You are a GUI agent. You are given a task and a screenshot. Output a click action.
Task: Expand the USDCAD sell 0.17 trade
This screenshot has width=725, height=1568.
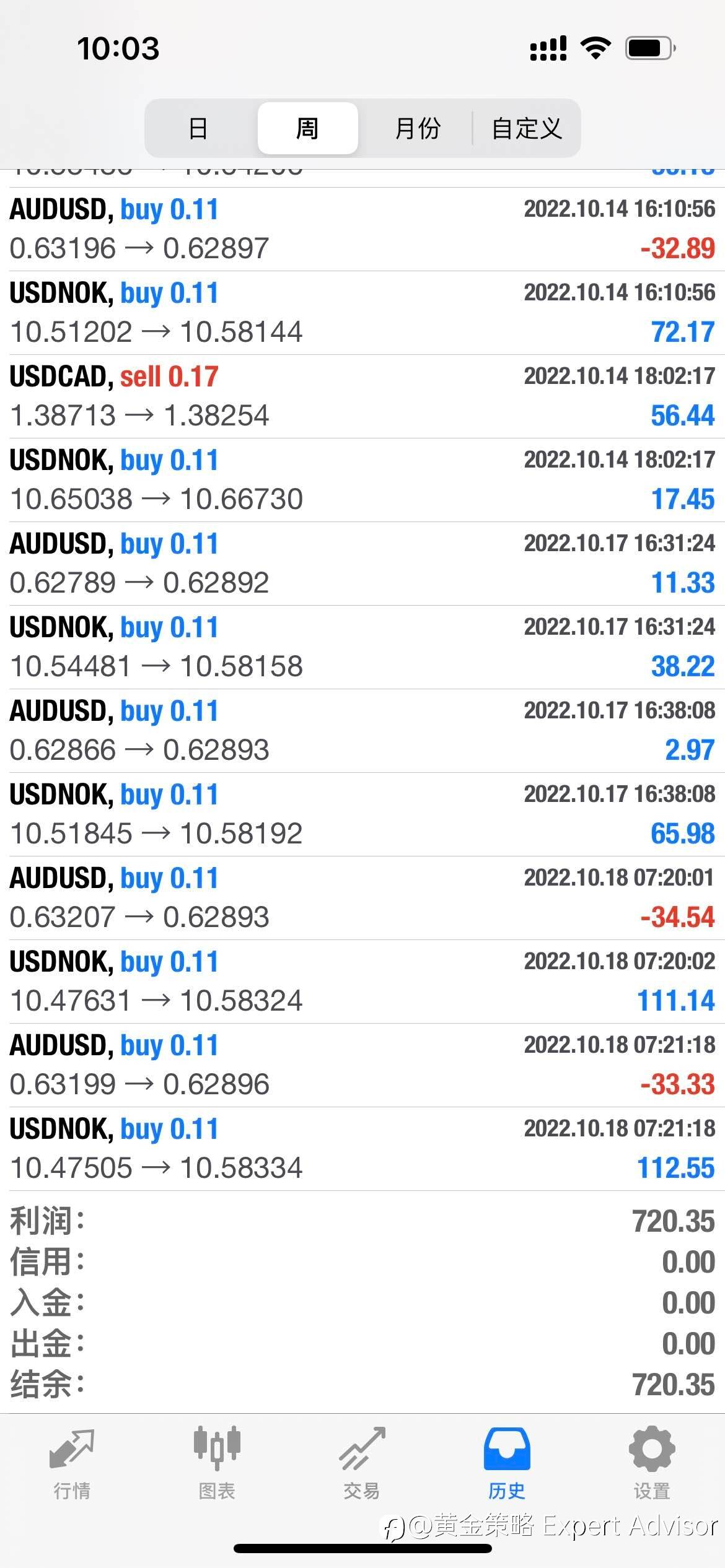362,396
